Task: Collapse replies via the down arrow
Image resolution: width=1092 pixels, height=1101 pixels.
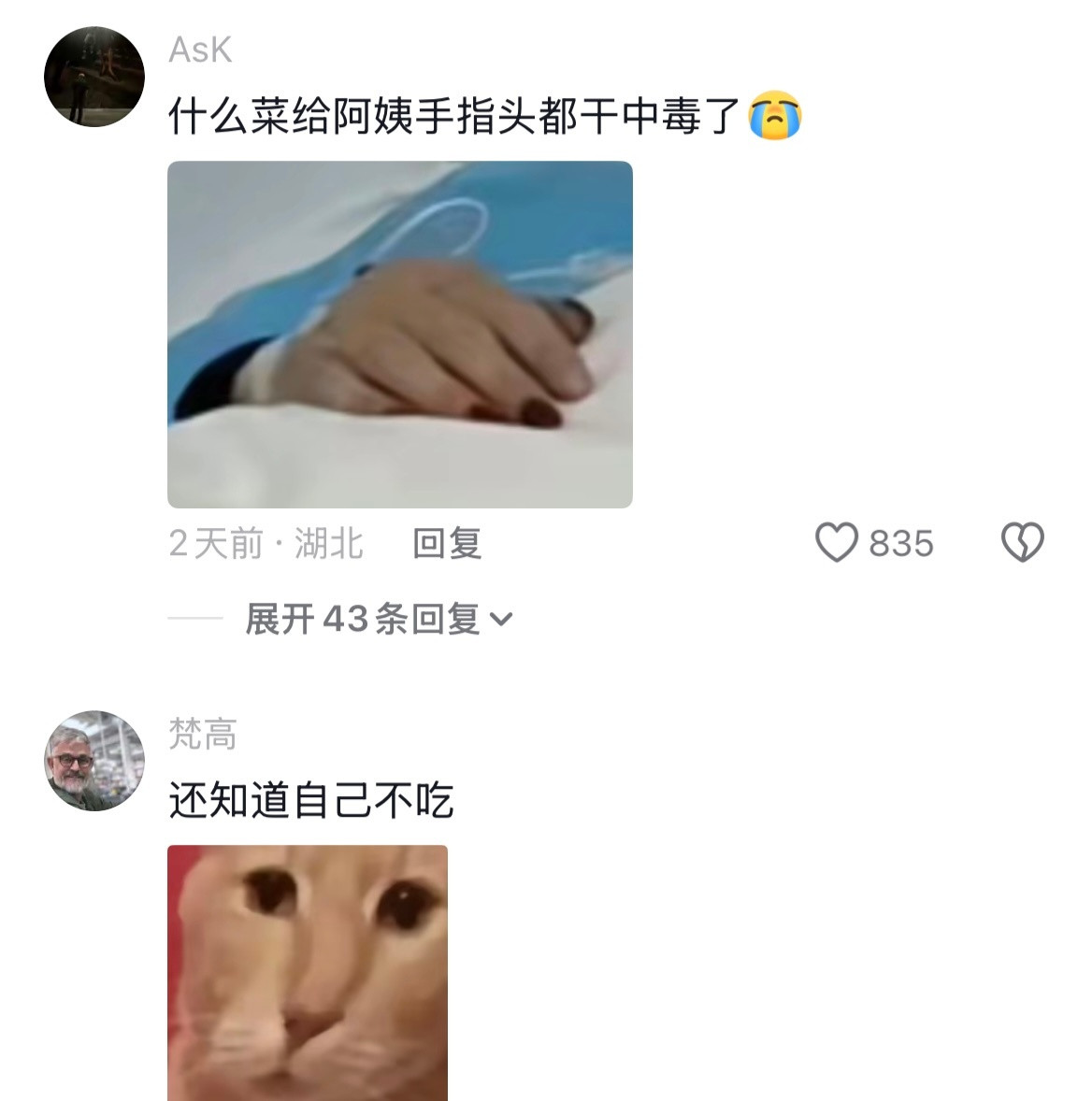Action: pyautogui.click(x=503, y=618)
